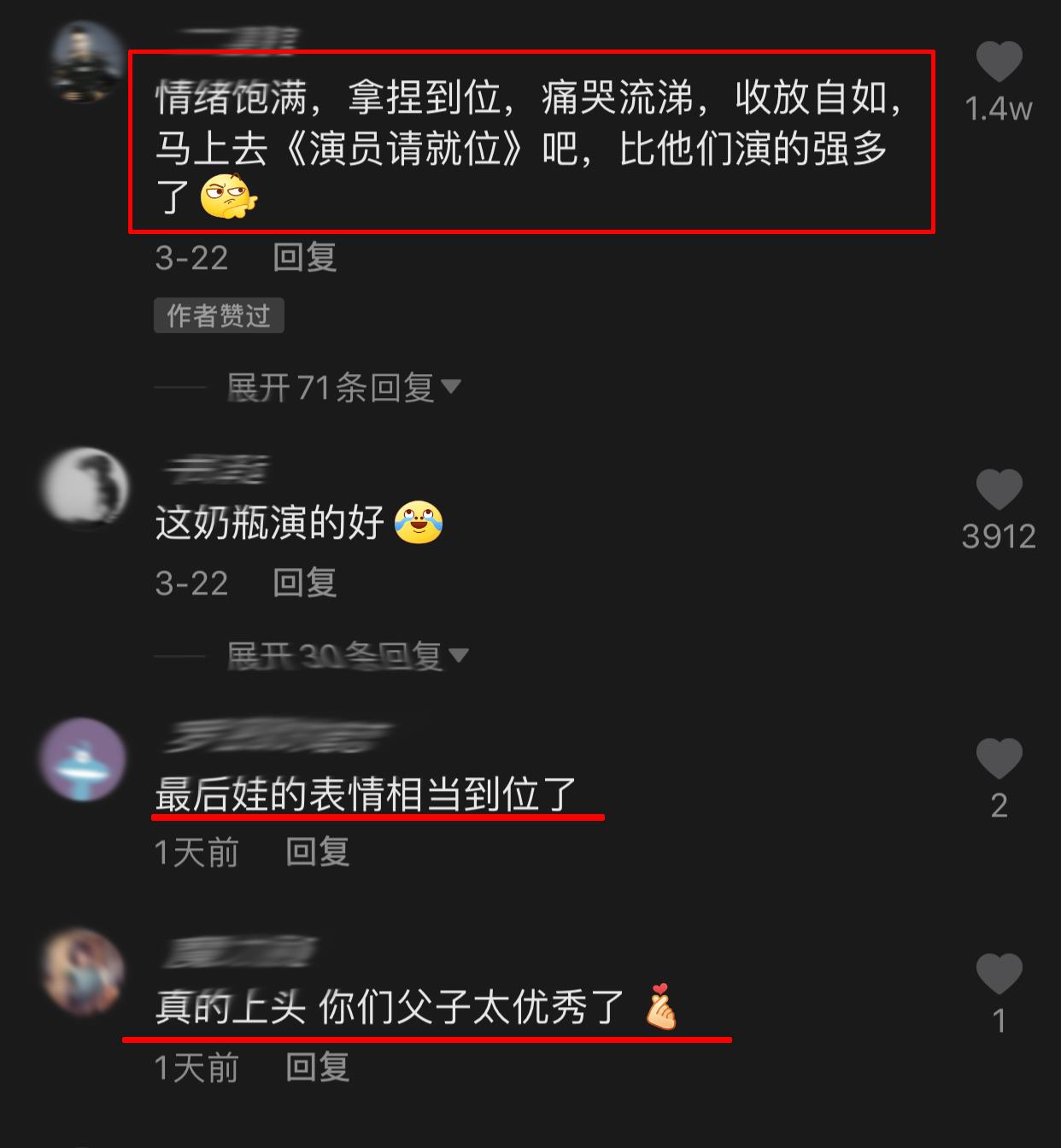Like the comment 真的上头 你们父子太优秀了
Viewport: 1061px width, 1148px height.
pos(999,975)
